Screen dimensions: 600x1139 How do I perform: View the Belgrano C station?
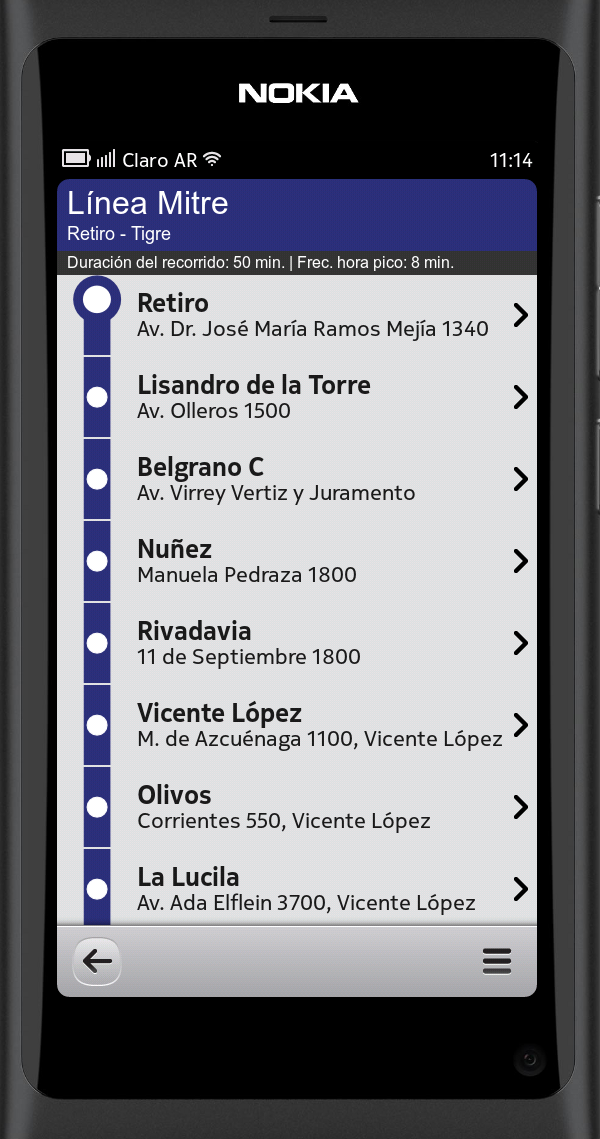[312, 479]
